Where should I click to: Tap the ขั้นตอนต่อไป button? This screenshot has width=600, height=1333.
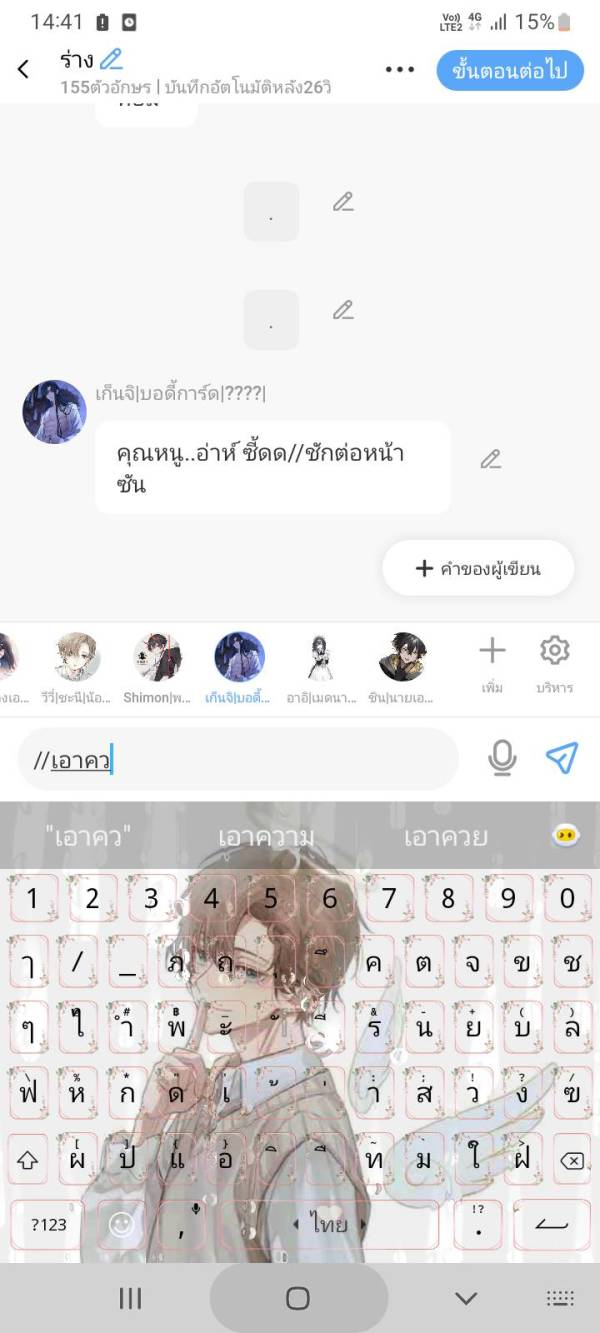point(509,70)
